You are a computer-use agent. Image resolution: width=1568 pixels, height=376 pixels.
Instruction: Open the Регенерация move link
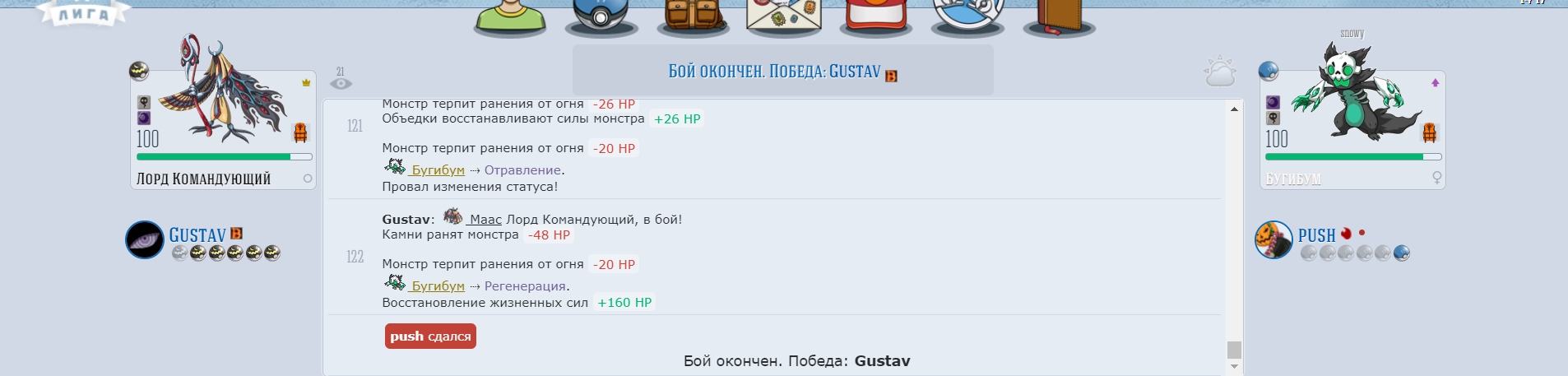(525, 286)
